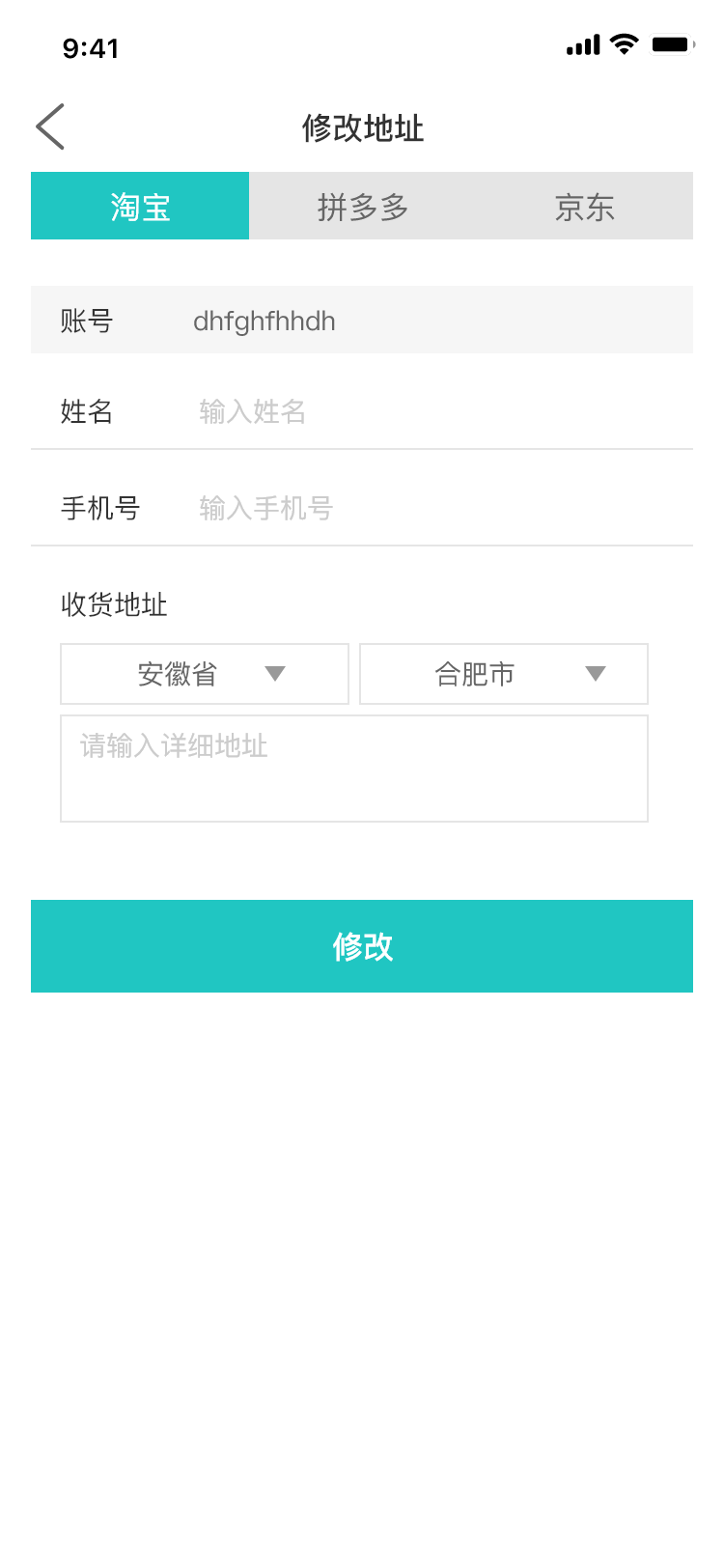
Task: Switch to the 京东 tab
Action: coord(585,206)
